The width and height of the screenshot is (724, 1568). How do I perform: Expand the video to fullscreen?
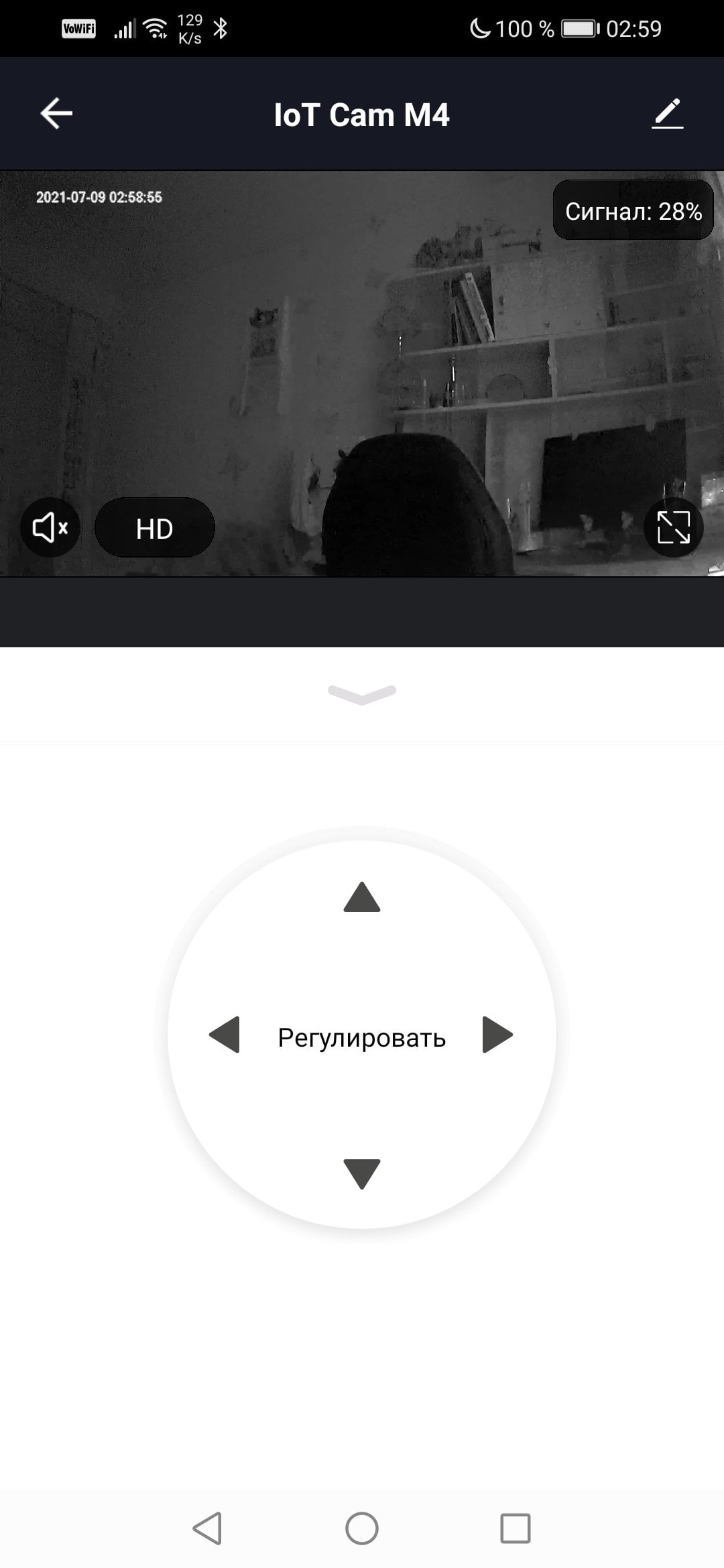point(674,527)
